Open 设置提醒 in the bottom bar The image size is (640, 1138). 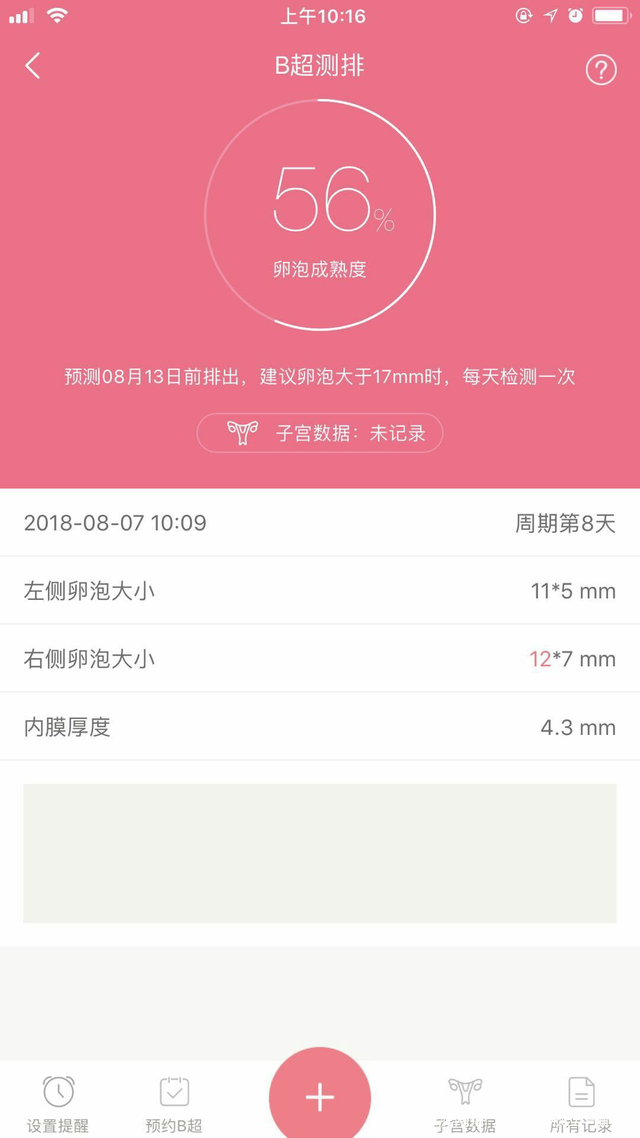[x=58, y=1105]
